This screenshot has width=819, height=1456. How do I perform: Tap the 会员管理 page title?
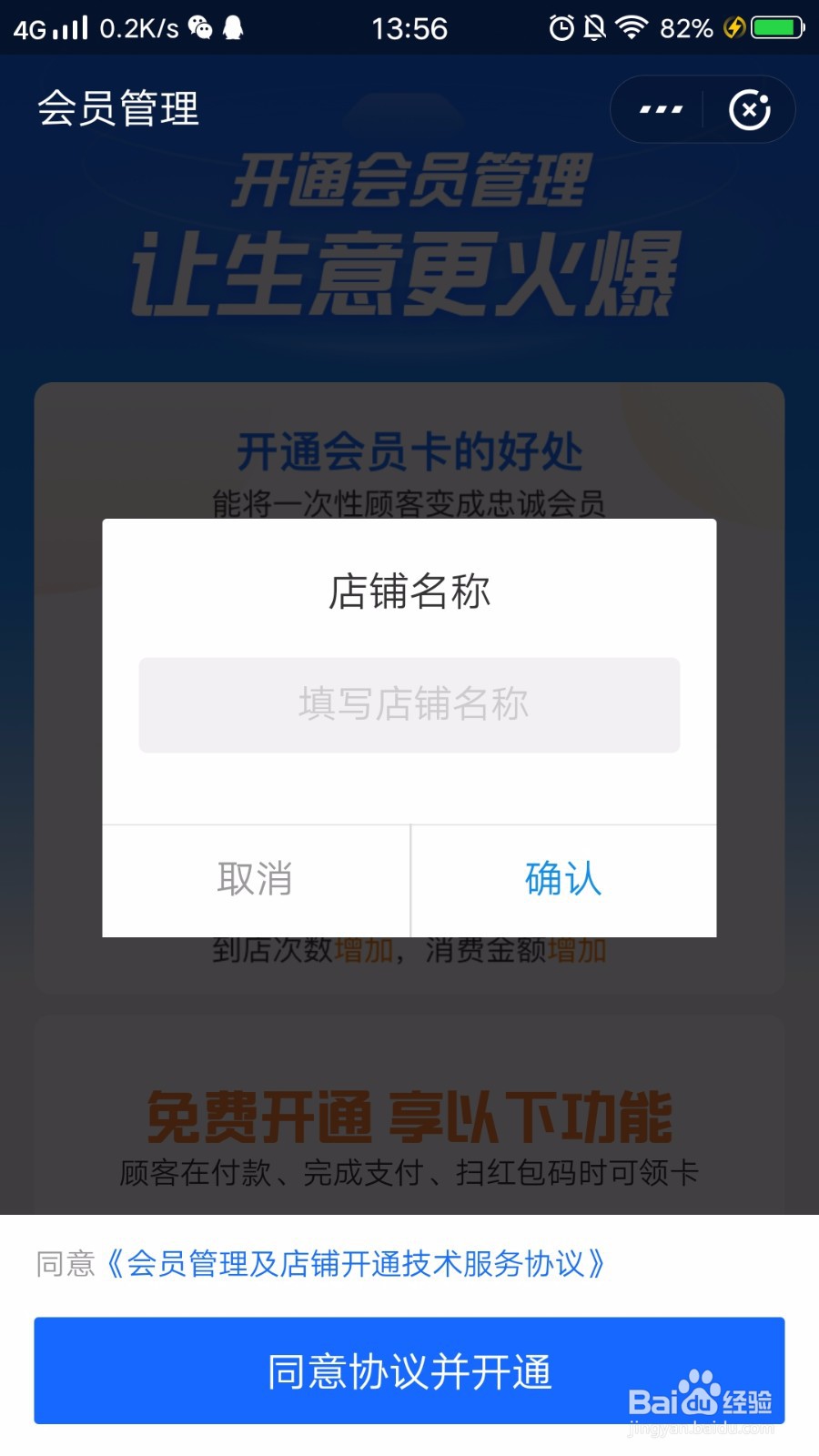tap(116, 110)
